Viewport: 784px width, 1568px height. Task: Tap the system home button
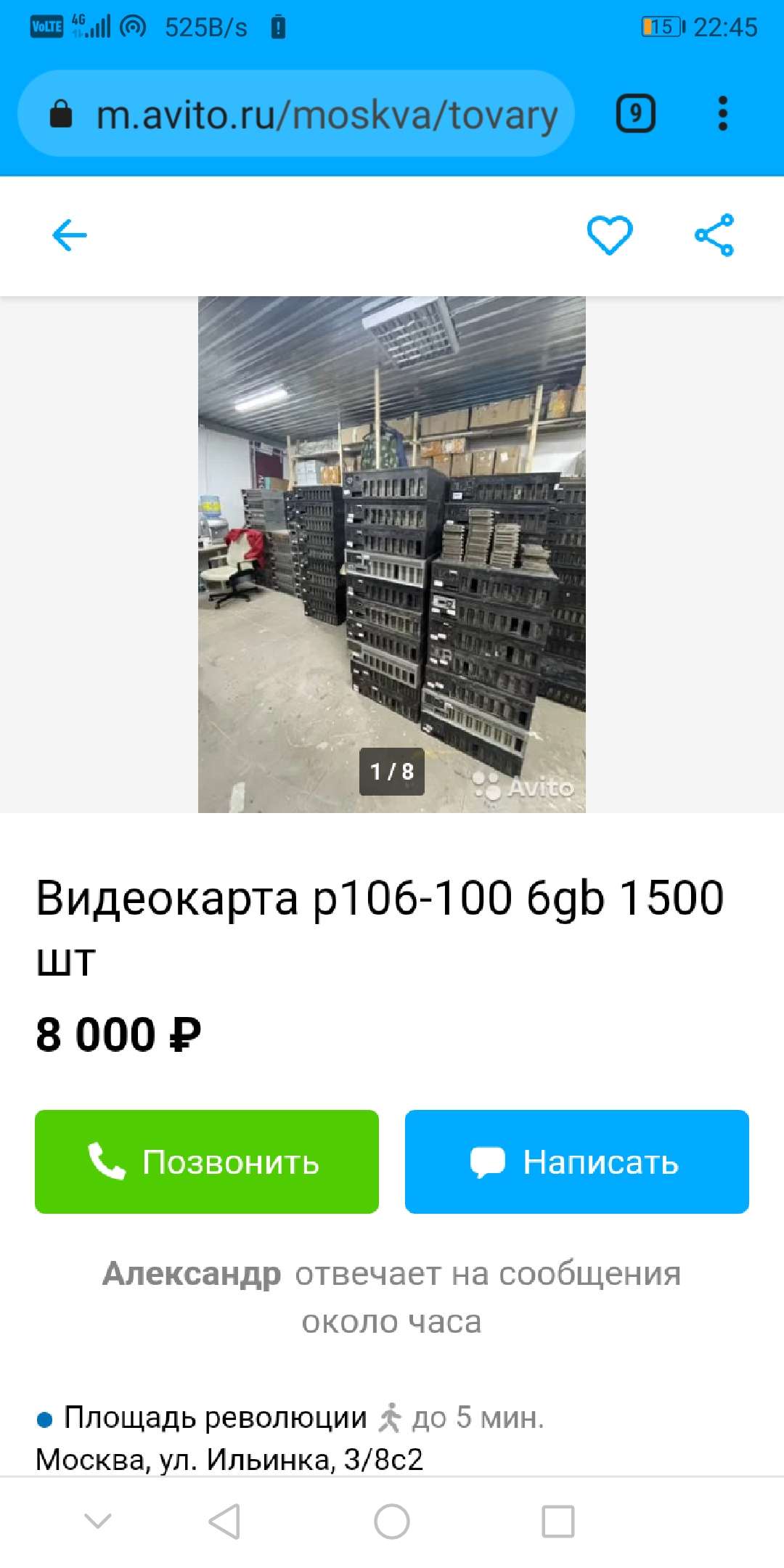(x=392, y=1521)
